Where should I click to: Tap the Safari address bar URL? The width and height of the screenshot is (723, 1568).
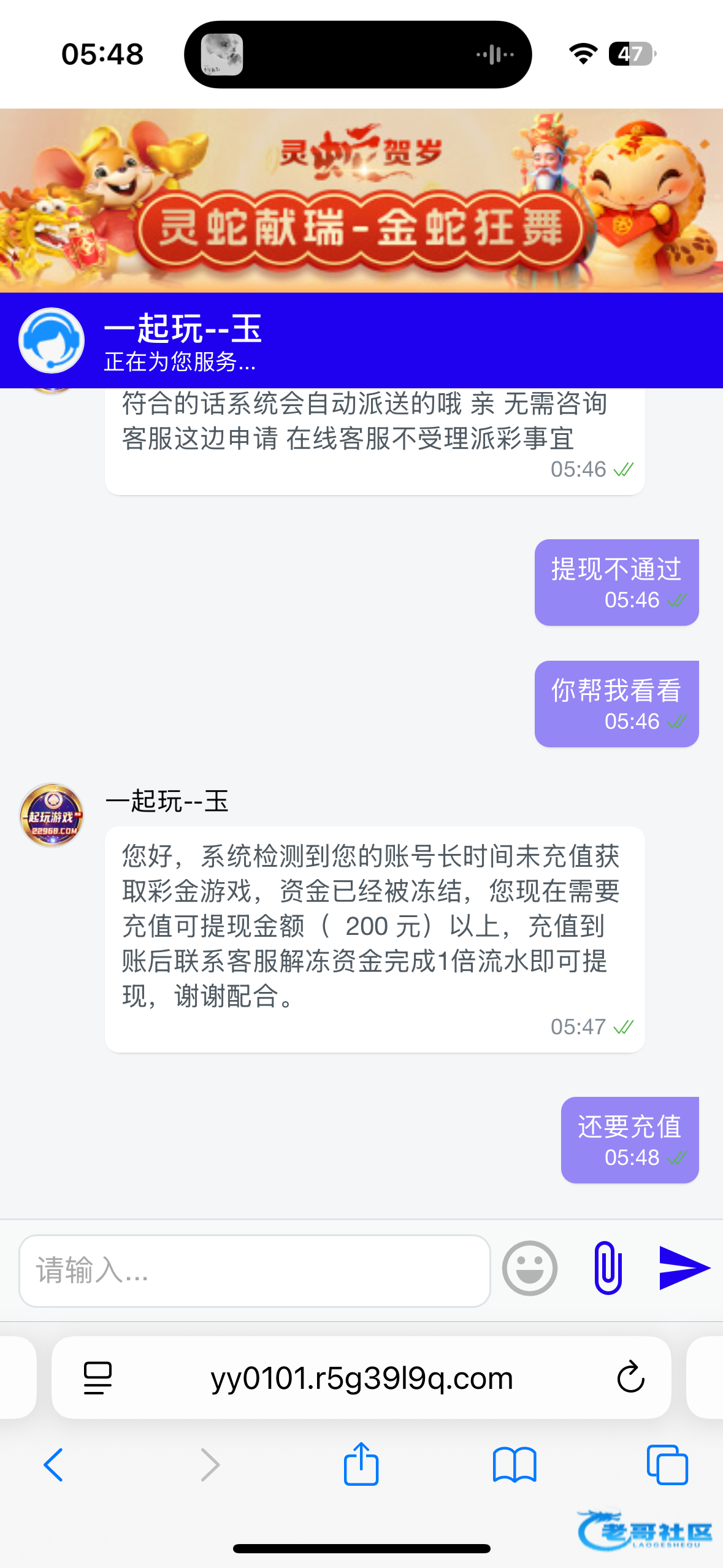click(361, 1378)
